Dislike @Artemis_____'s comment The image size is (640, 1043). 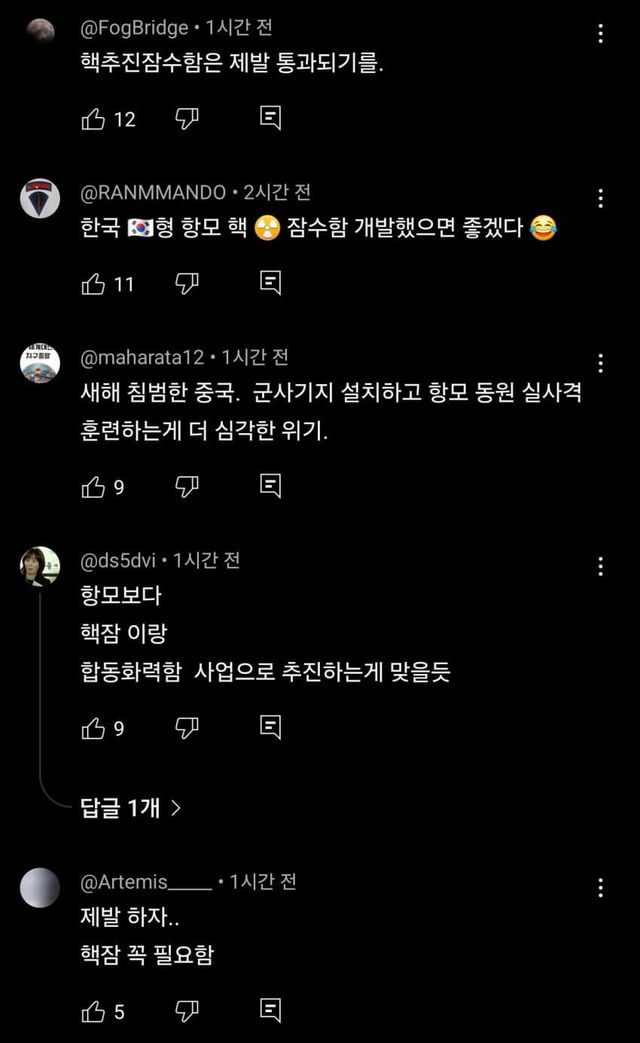pyautogui.click(x=186, y=1012)
